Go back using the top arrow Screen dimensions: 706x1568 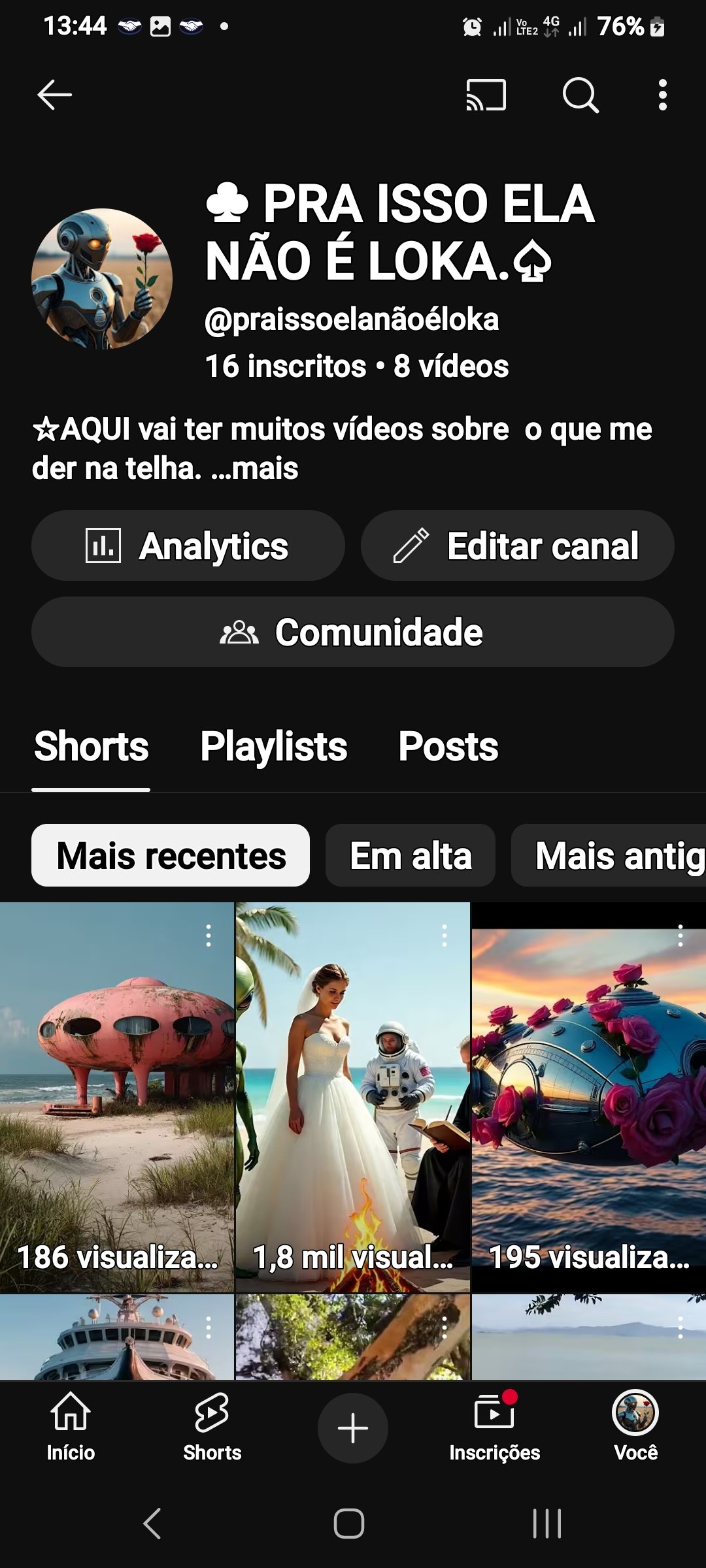point(54,95)
